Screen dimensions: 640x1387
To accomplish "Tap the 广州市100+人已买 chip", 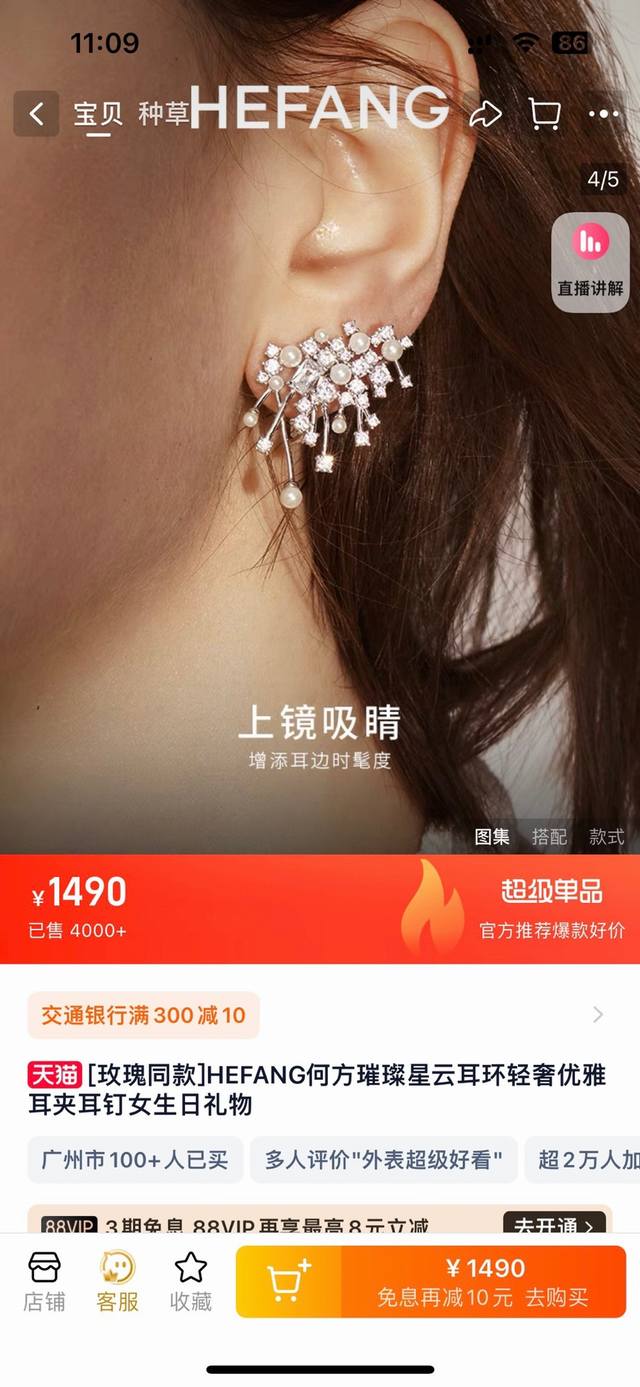I will pyautogui.click(x=134, y=1160).
